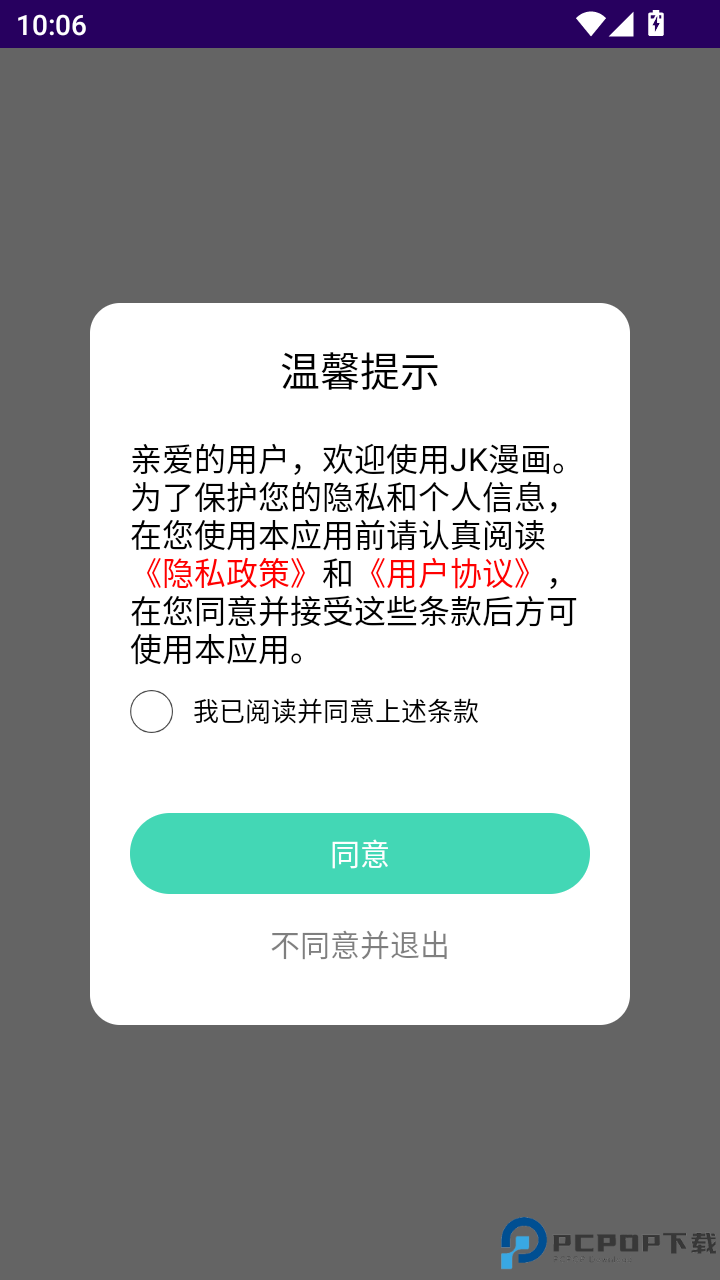
Task: Click 不同意并退出 to decline and exit
Action: [360, 945]
